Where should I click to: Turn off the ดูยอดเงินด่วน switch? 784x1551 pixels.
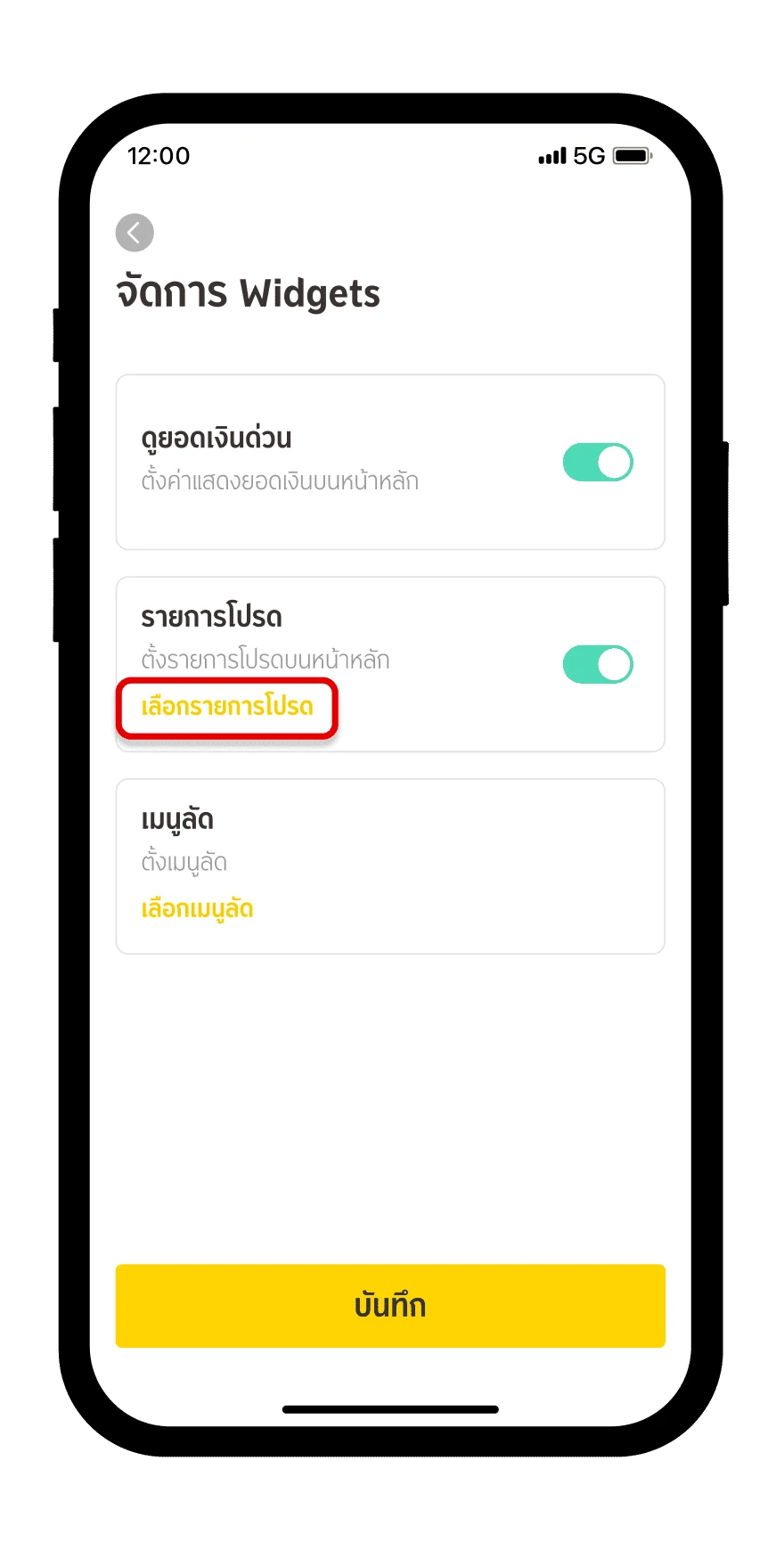(598, 463)
